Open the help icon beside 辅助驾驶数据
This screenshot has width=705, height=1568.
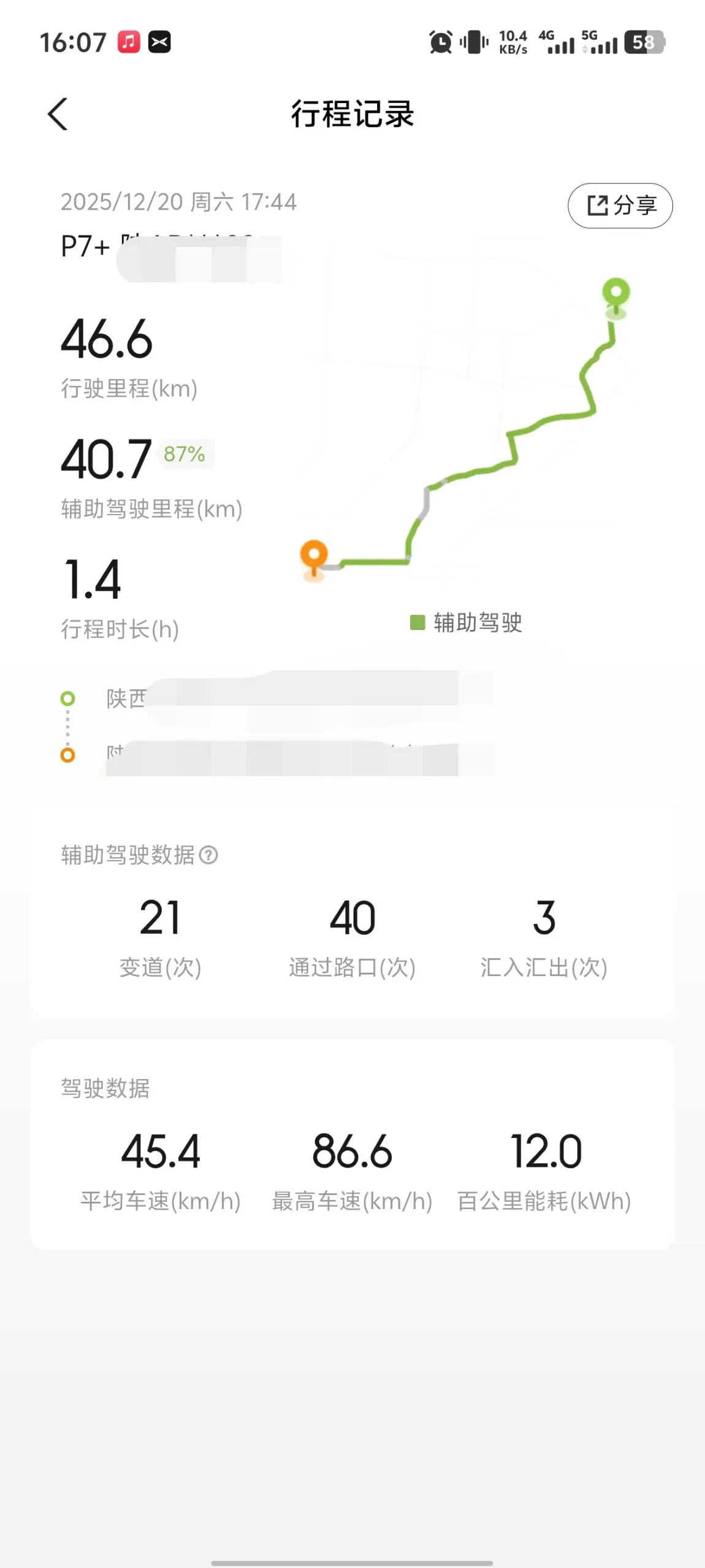coord(208,855)
